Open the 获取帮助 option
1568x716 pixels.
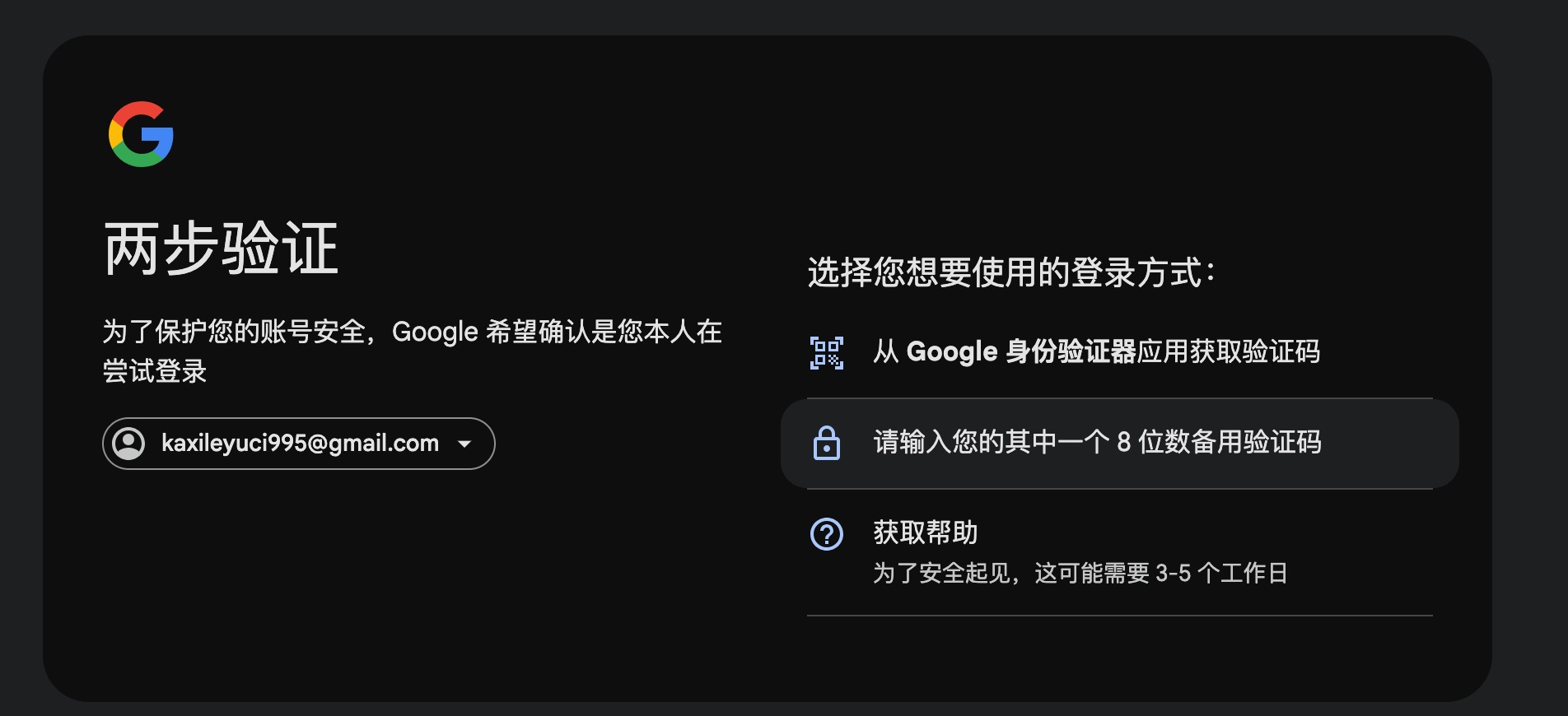(1079, 551)
